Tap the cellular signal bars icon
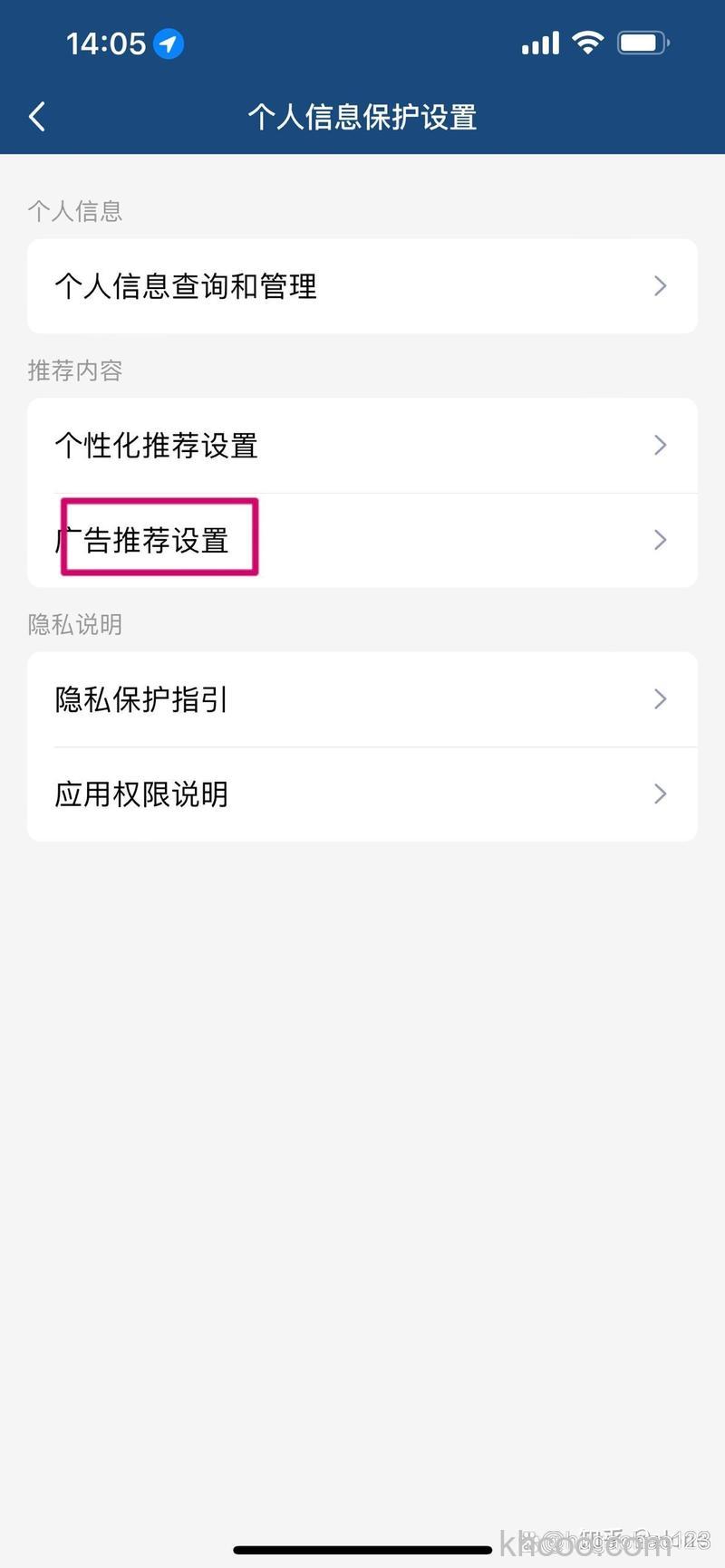 click(x=539, y=42)
